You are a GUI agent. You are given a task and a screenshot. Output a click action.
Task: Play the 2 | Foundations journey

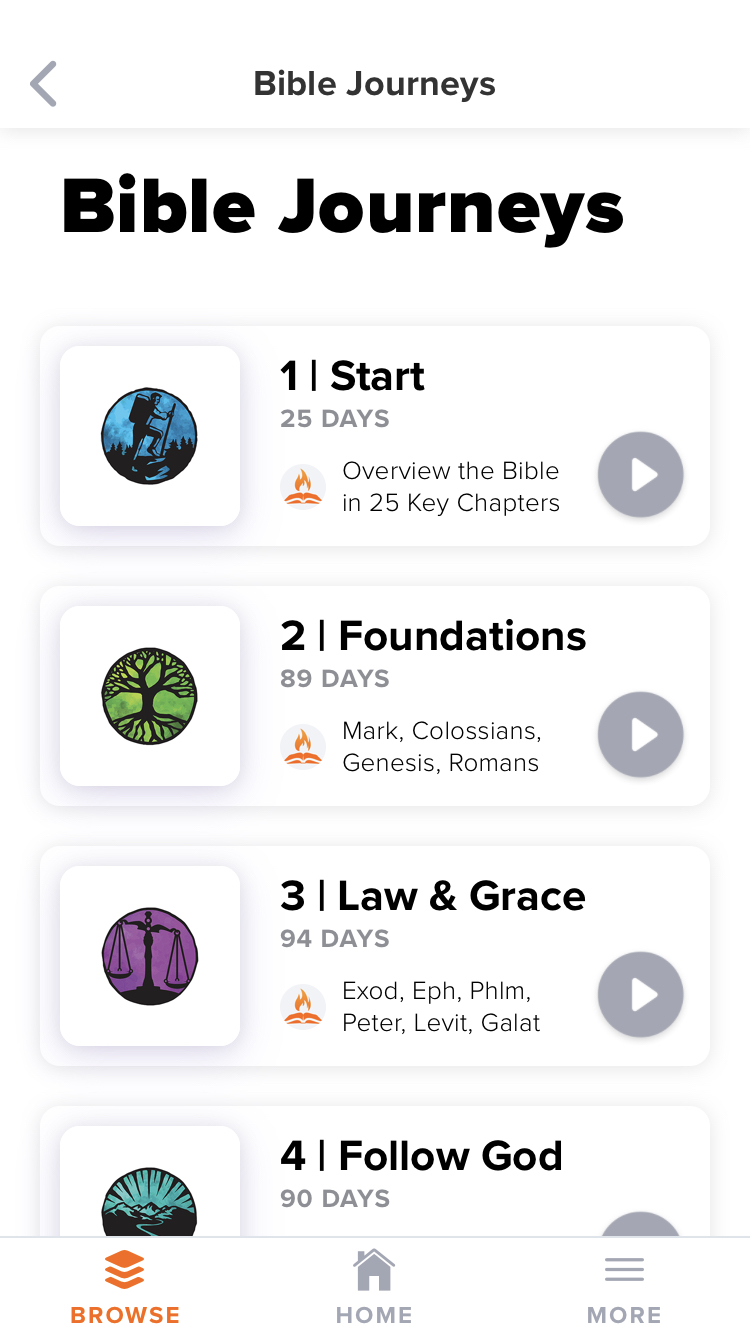640,735
